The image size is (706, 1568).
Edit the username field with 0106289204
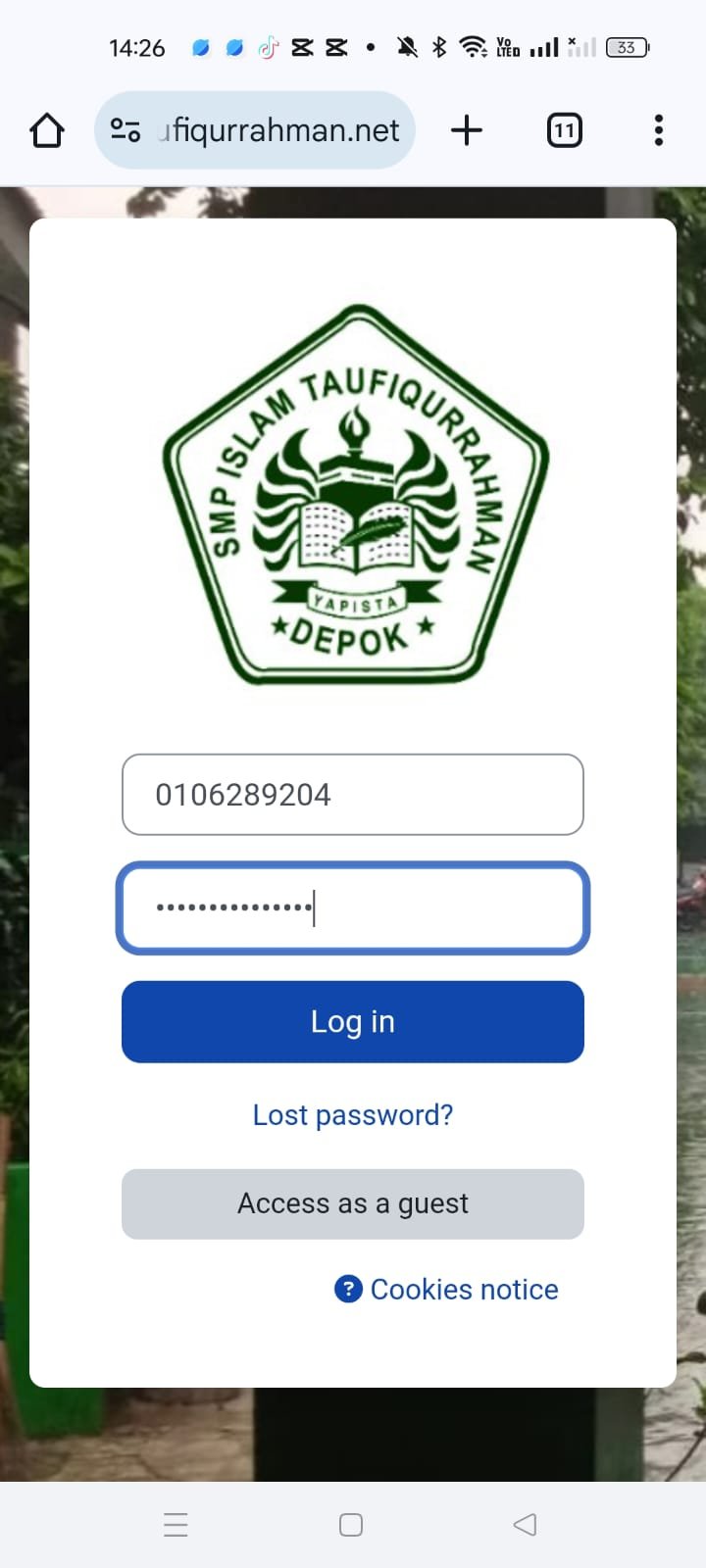point(352,795)
